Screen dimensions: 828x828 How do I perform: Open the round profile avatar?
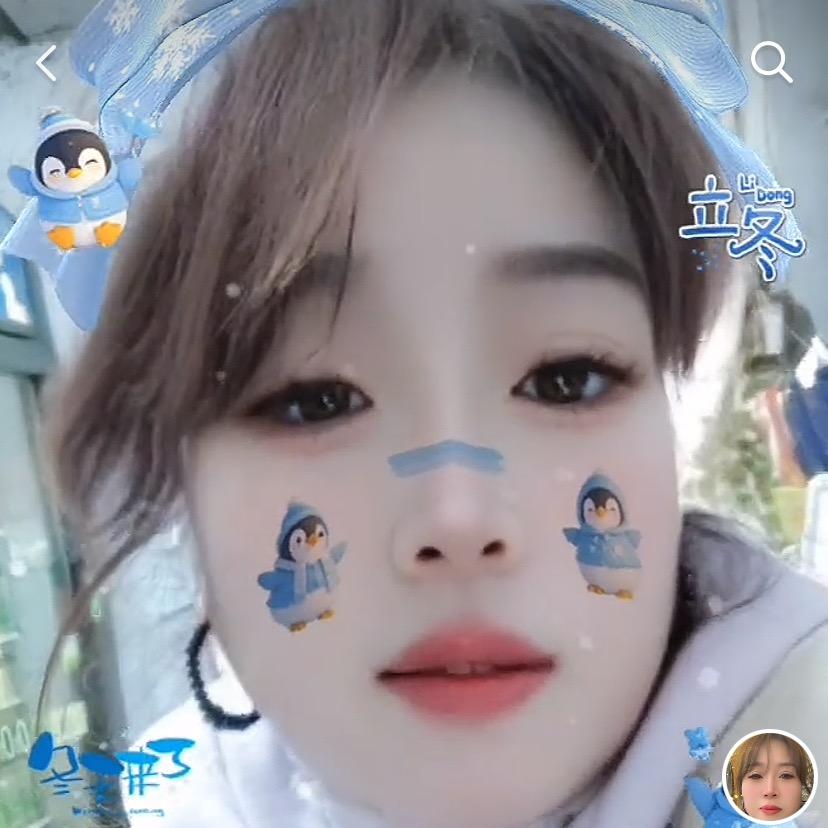tap(769, 777)
